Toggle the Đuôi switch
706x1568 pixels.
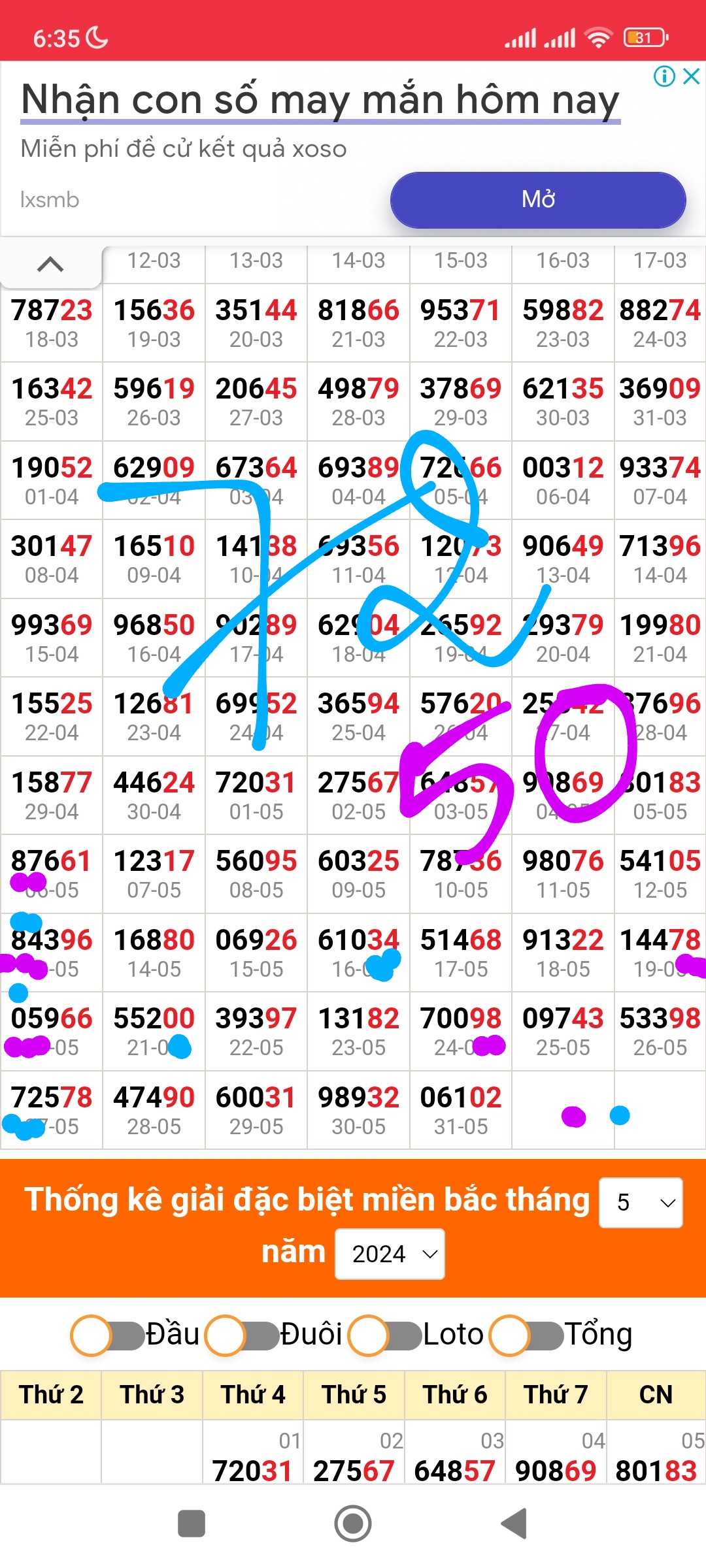coord(242,1335)
